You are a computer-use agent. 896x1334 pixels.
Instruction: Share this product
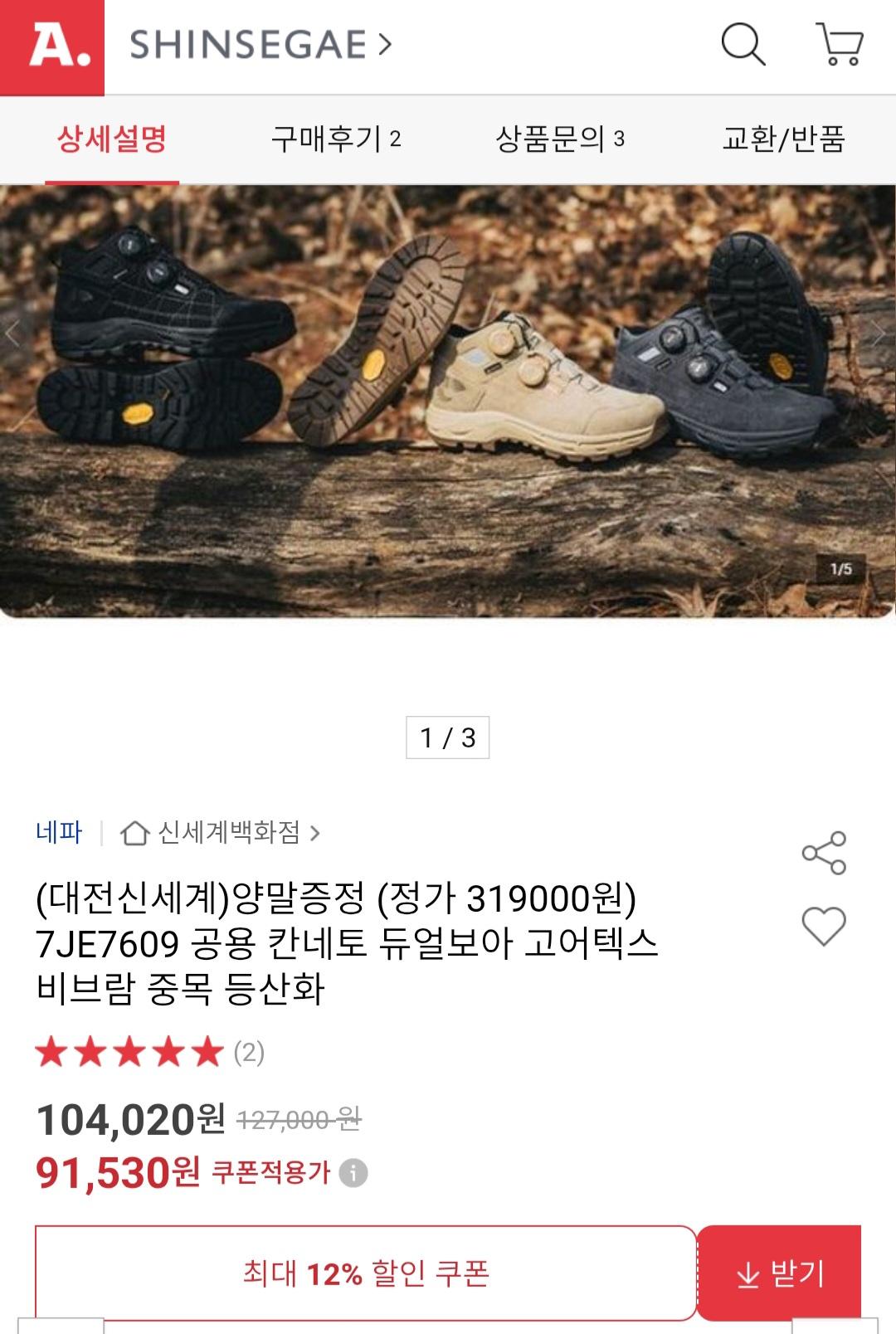[x=824, y=853]
